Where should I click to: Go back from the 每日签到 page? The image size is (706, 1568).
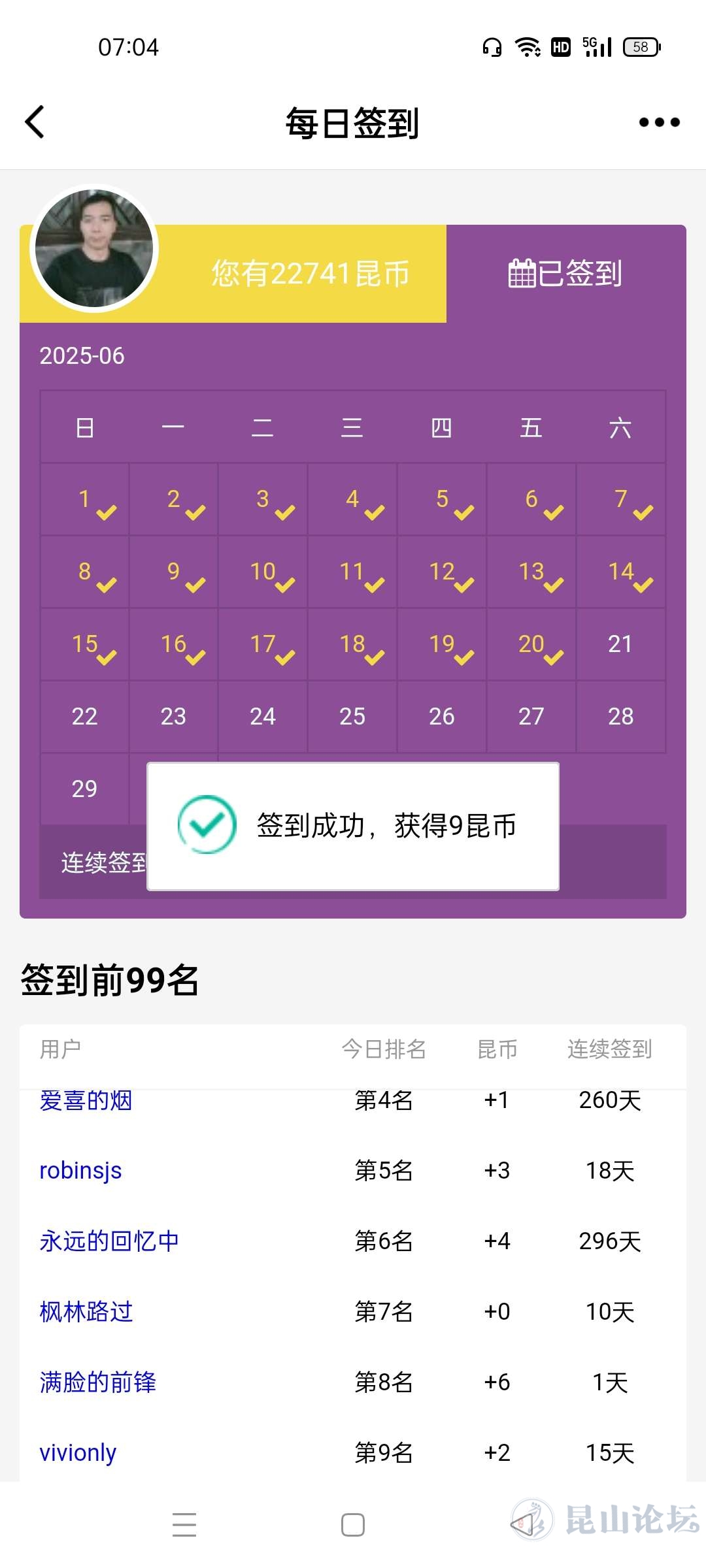(x=35, y=122)
